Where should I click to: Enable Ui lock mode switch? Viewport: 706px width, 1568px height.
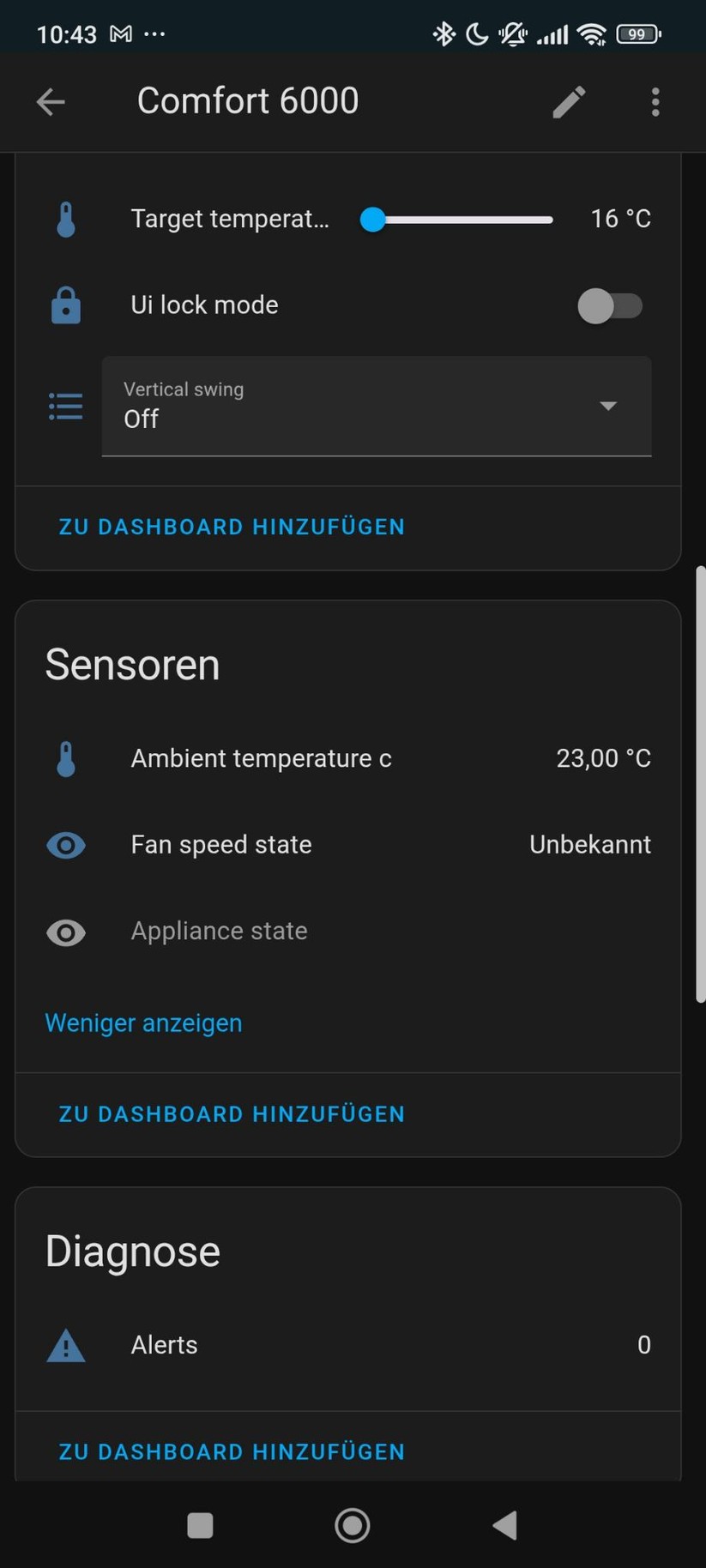[609, 305]
